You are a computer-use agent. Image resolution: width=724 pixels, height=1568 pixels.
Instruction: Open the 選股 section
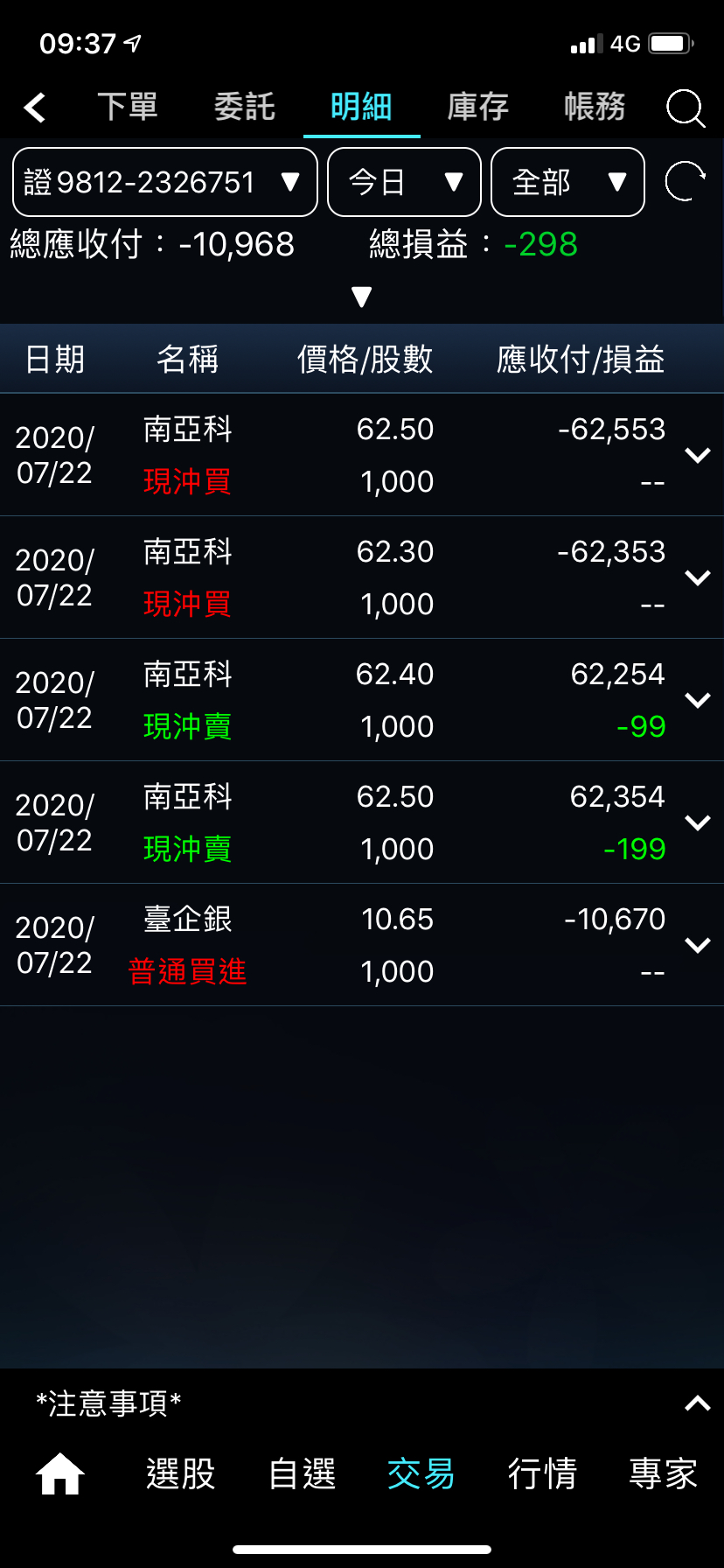181,1473
